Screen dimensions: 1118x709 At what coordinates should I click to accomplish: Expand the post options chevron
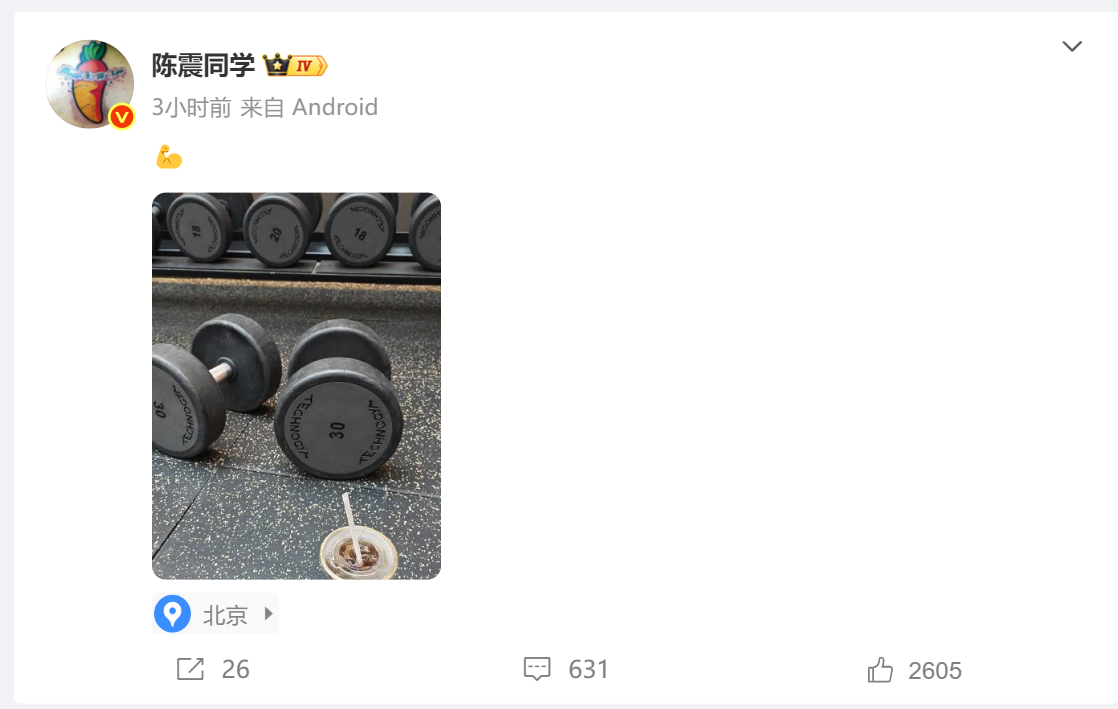point(1072,47)
